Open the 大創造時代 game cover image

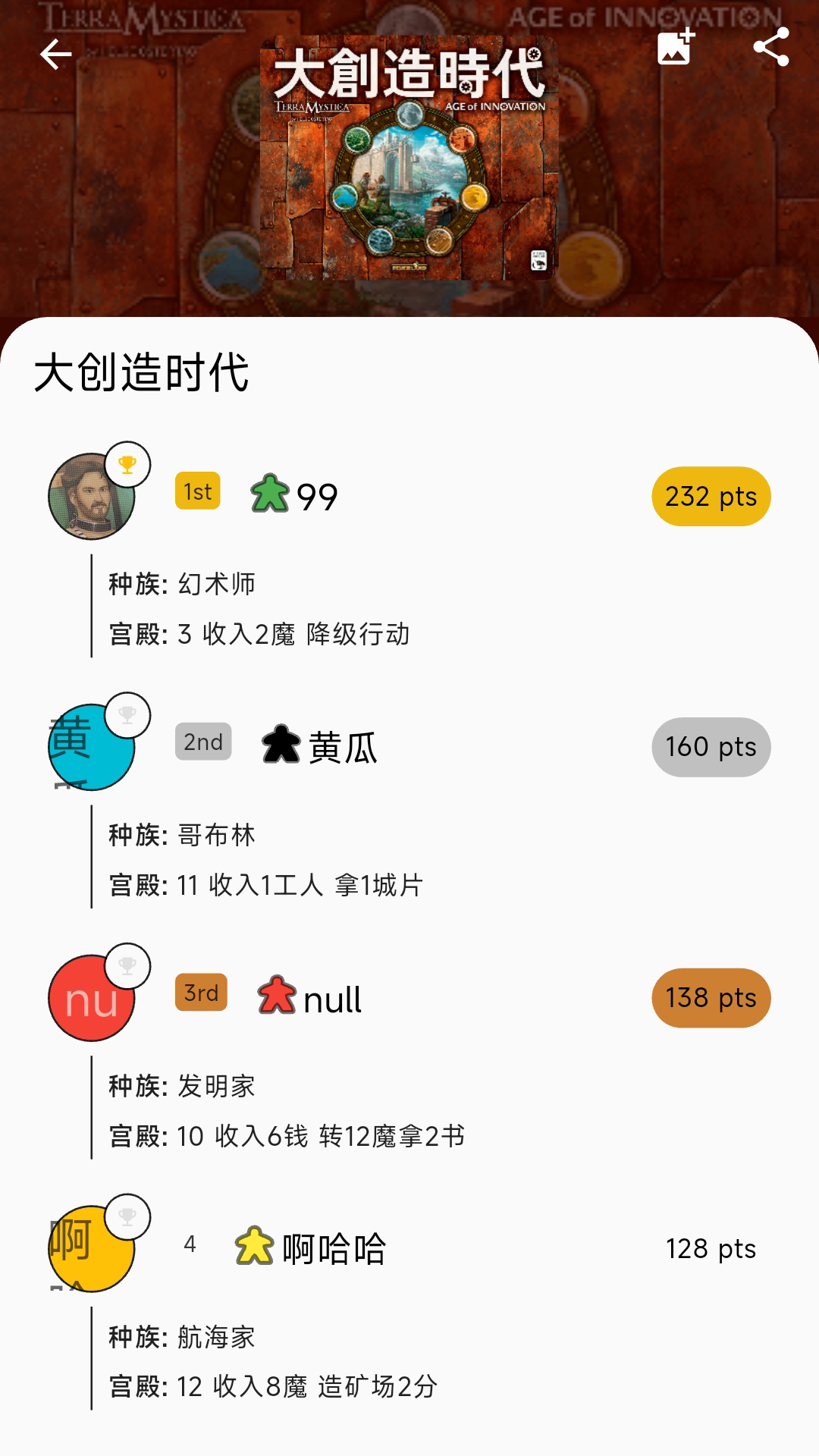pyautogui.click(x=409, y=158)
